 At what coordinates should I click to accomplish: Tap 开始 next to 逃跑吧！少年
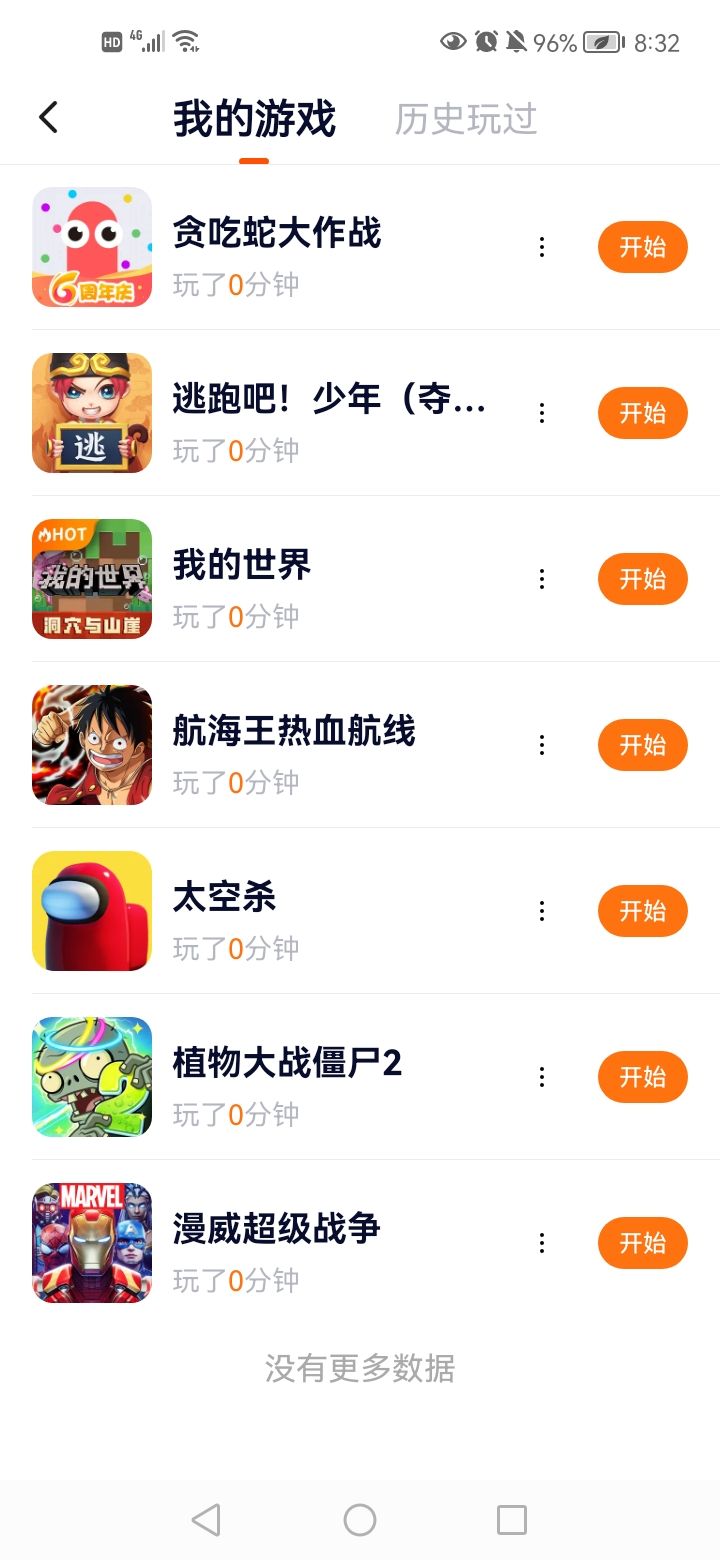tap(642, 413)
